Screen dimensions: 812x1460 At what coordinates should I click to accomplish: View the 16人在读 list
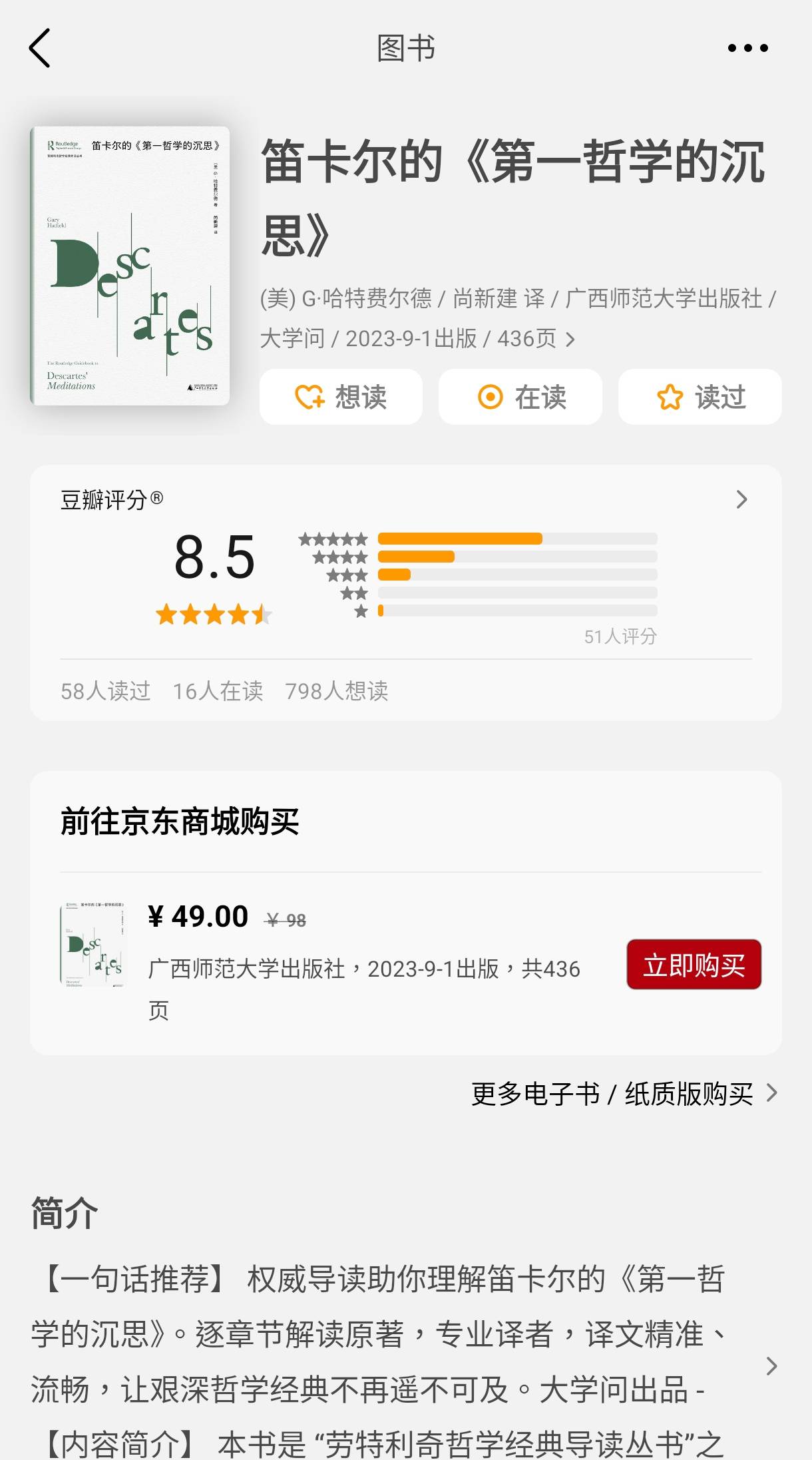(218, 691)
